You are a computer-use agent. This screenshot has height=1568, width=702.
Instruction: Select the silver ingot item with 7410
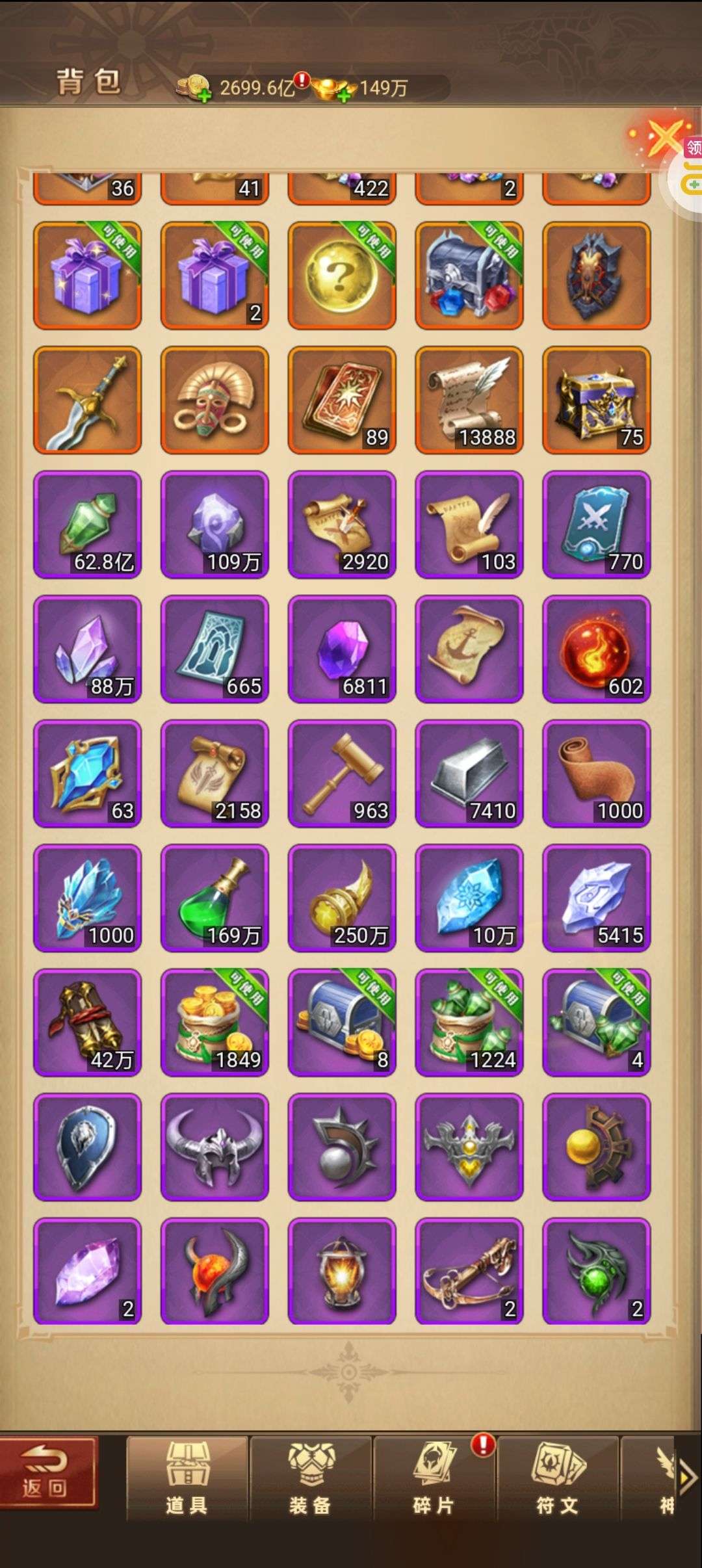point(469,774)
